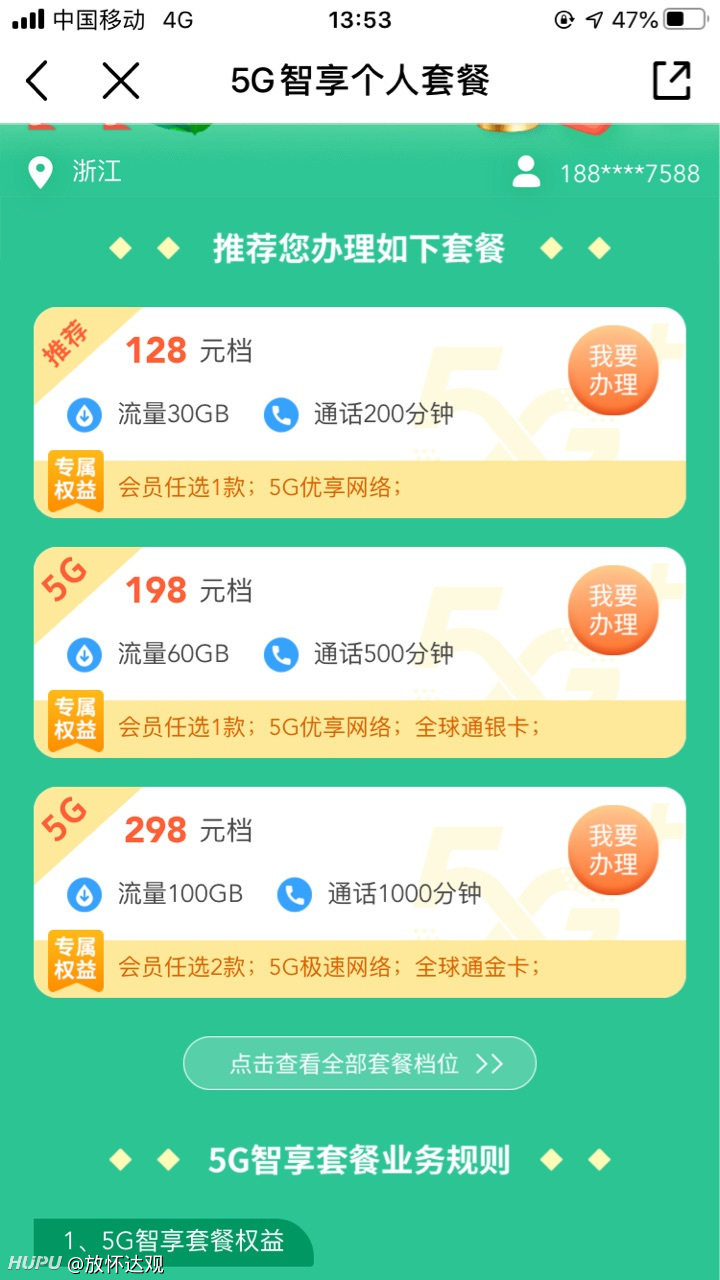Change the 浙江 location
The height and width of the screenshot is (1280, 720).
pyautogui.click(x=75, y=172)
